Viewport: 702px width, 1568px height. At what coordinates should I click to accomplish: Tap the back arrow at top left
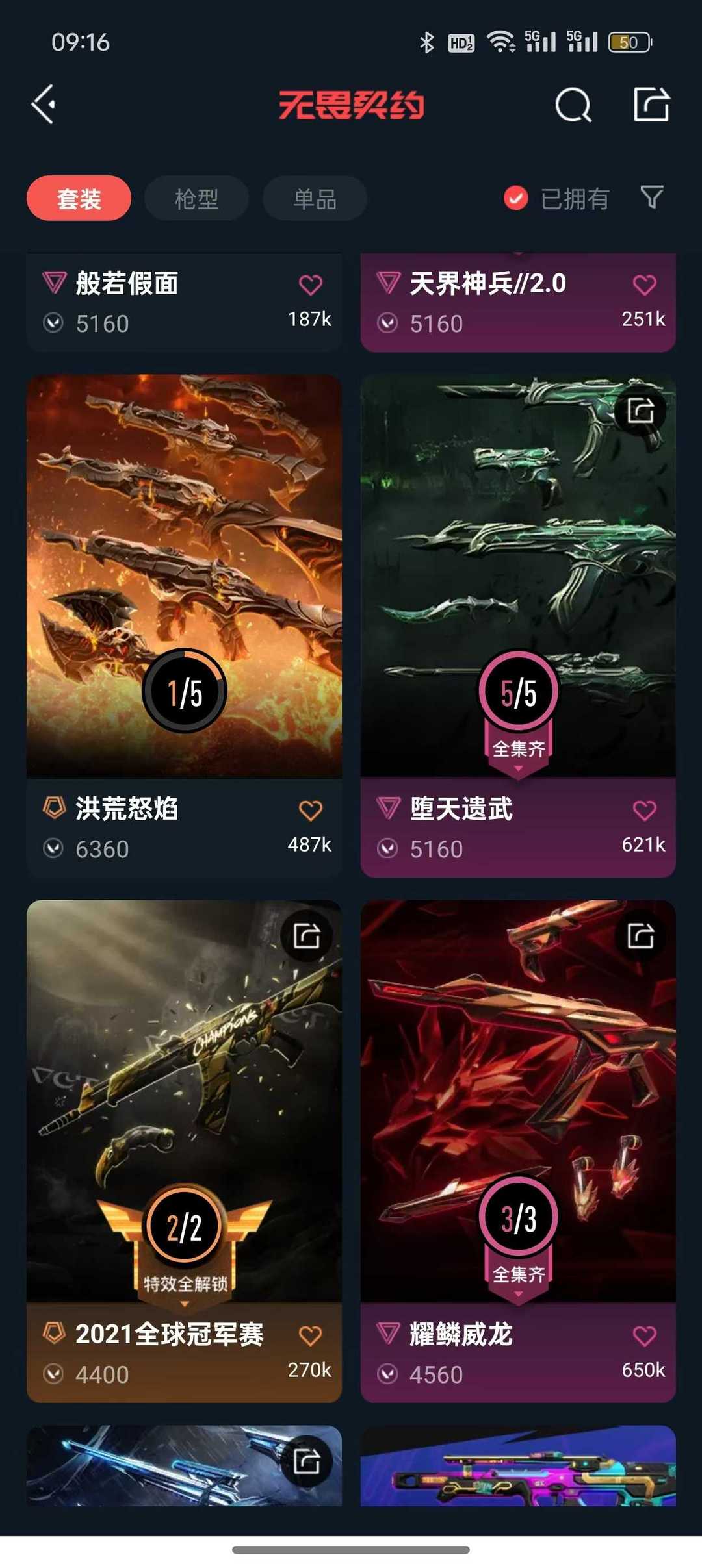tap(43, 105)
